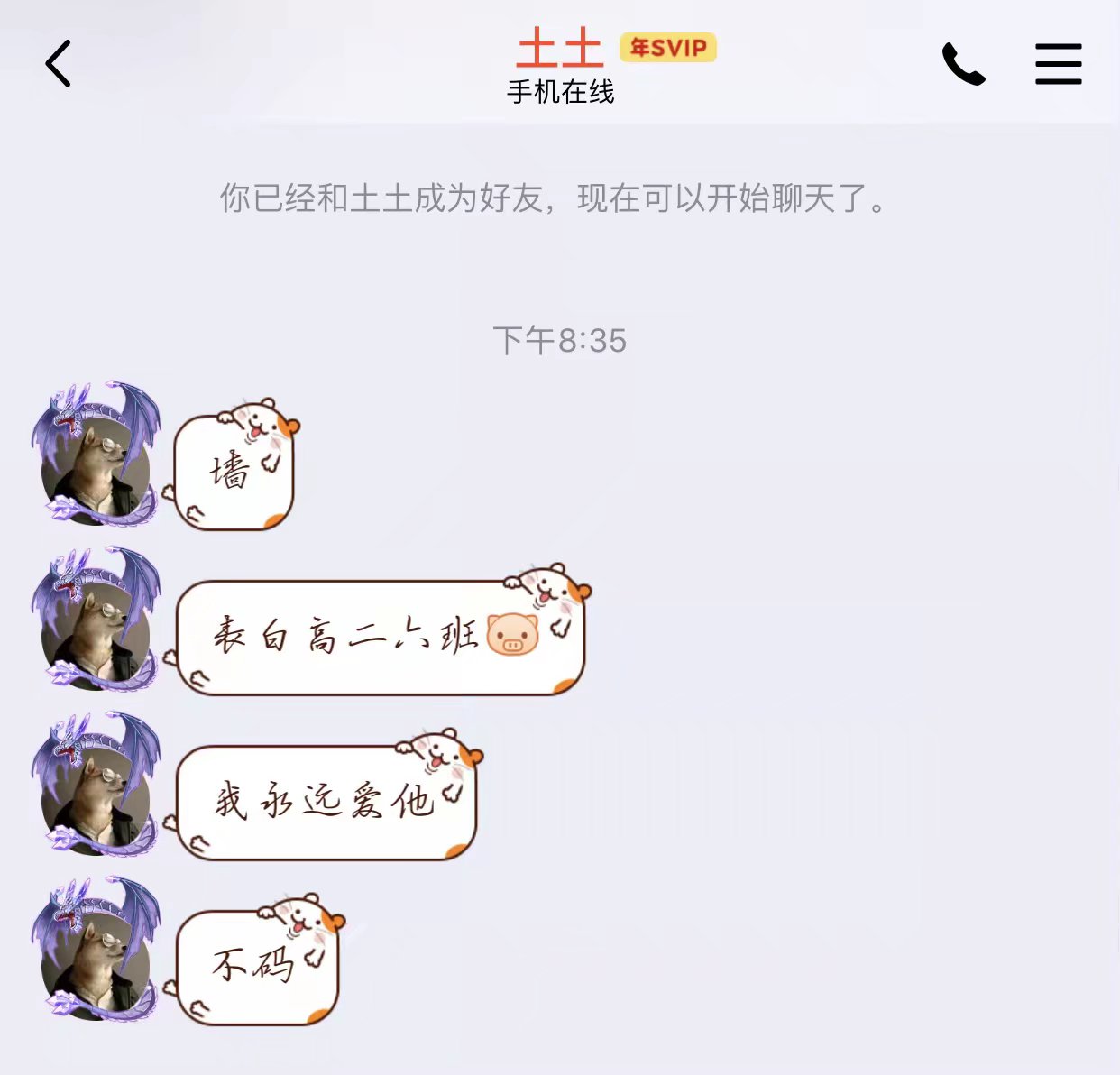Go back to the message list
The width and height of the screenshot is (1120, 1075).
tap(59, 64)
